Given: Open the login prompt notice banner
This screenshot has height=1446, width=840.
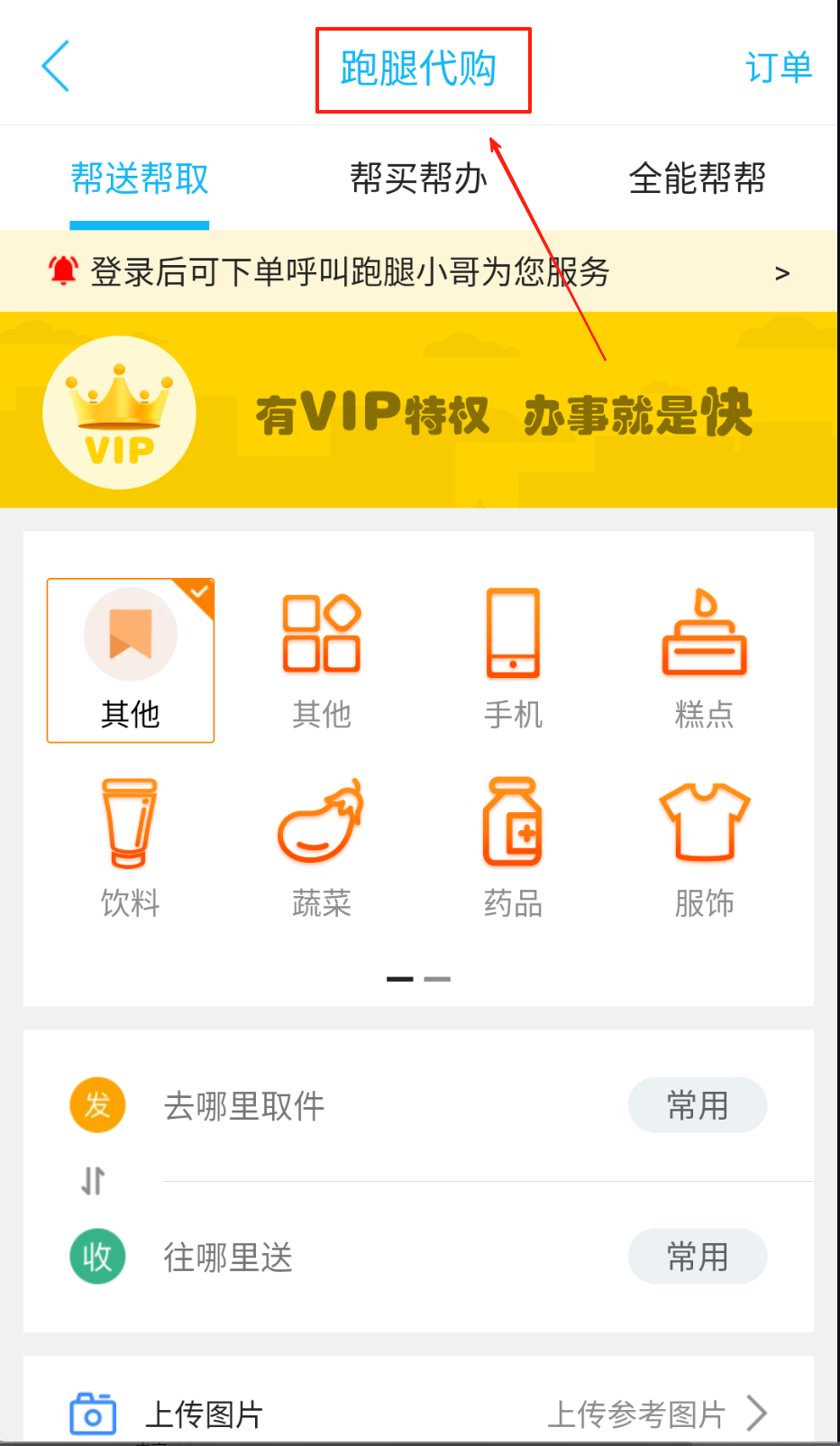Looking at the screenshot, I should click(418, 272).
